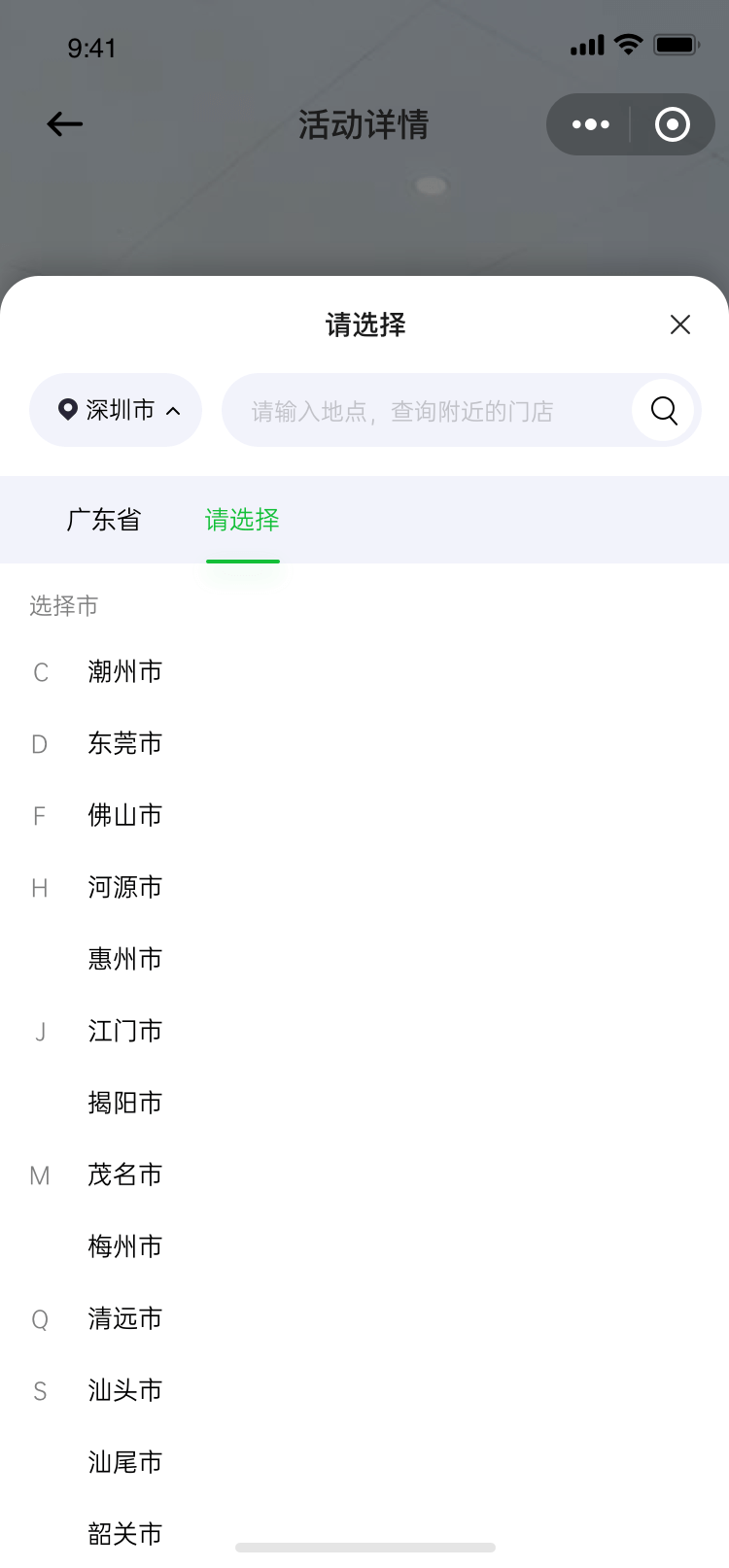Screen dimensions: 729x1568
Task: Select 汕尾市
Action: click(x=125, y=1462)
